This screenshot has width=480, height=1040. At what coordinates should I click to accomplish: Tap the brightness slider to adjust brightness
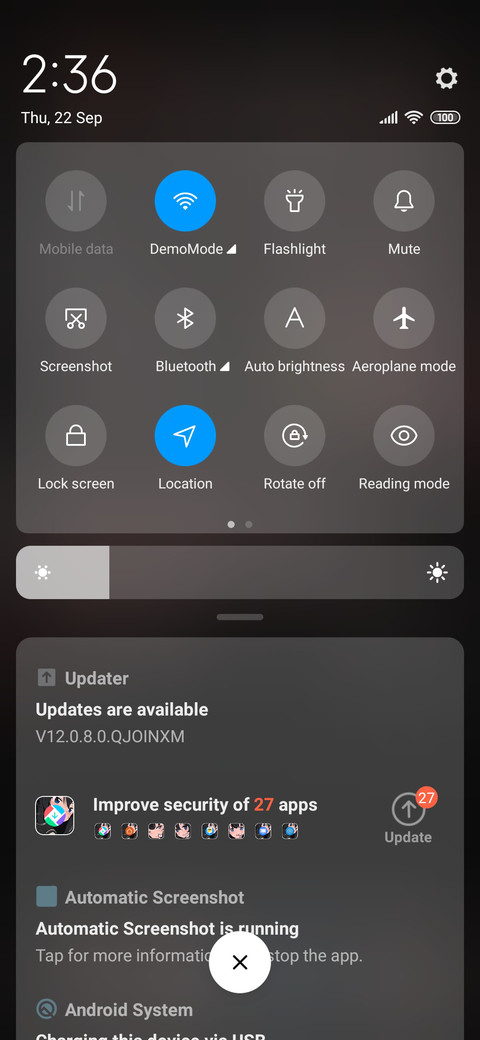point(240,572)
